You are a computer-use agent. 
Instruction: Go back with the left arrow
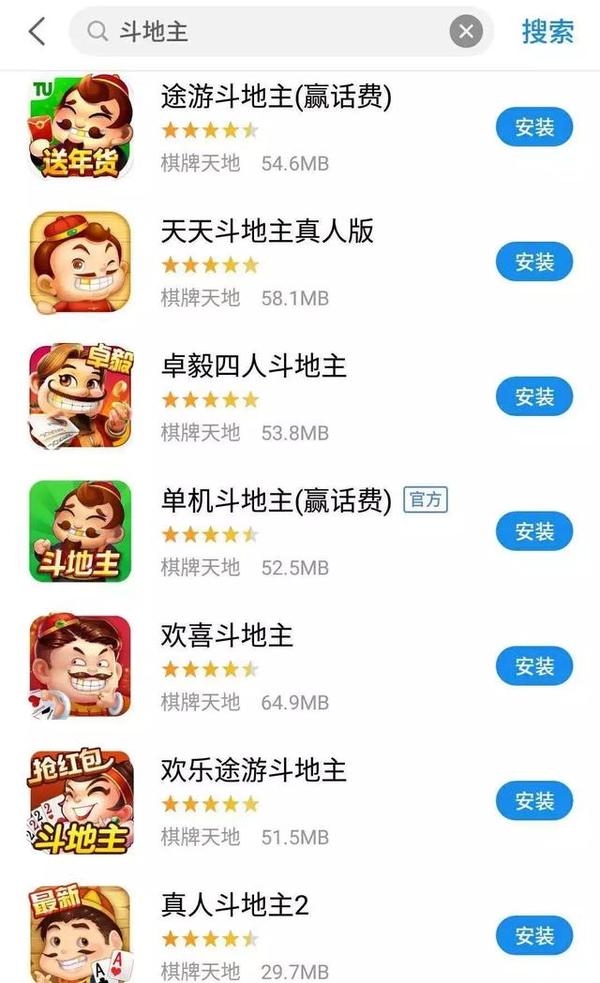37,31
